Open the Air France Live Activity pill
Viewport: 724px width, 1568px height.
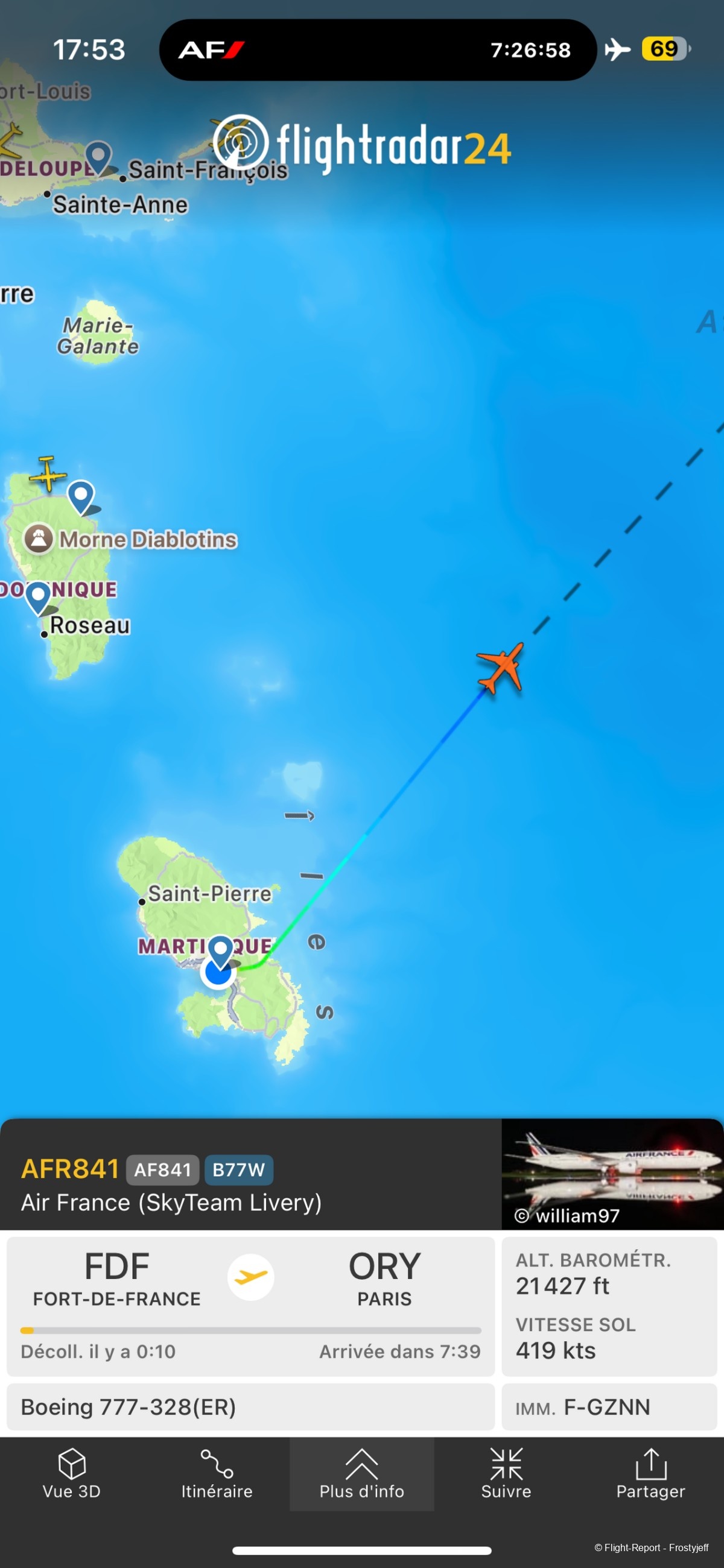[x=378, y=50]
